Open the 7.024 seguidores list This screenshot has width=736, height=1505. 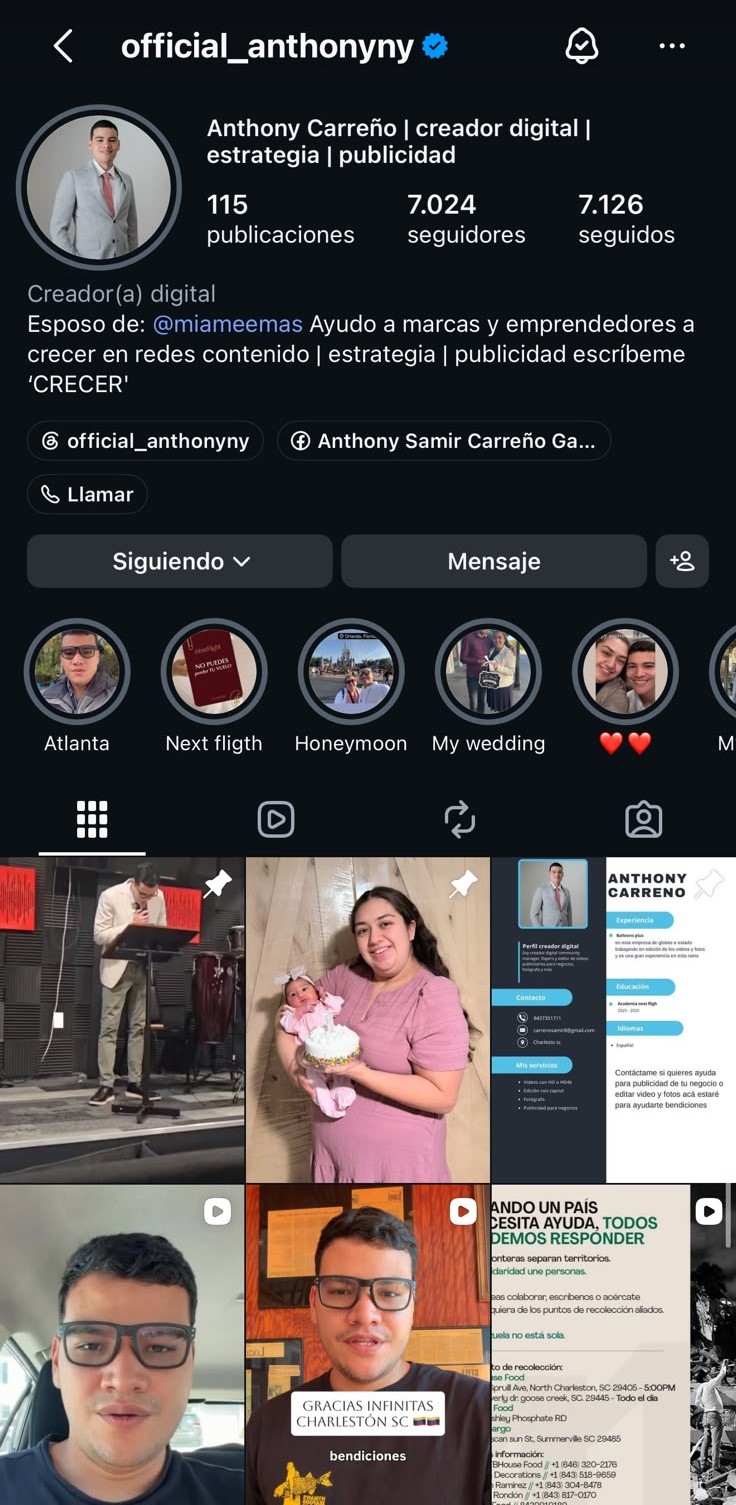point(466,219)
